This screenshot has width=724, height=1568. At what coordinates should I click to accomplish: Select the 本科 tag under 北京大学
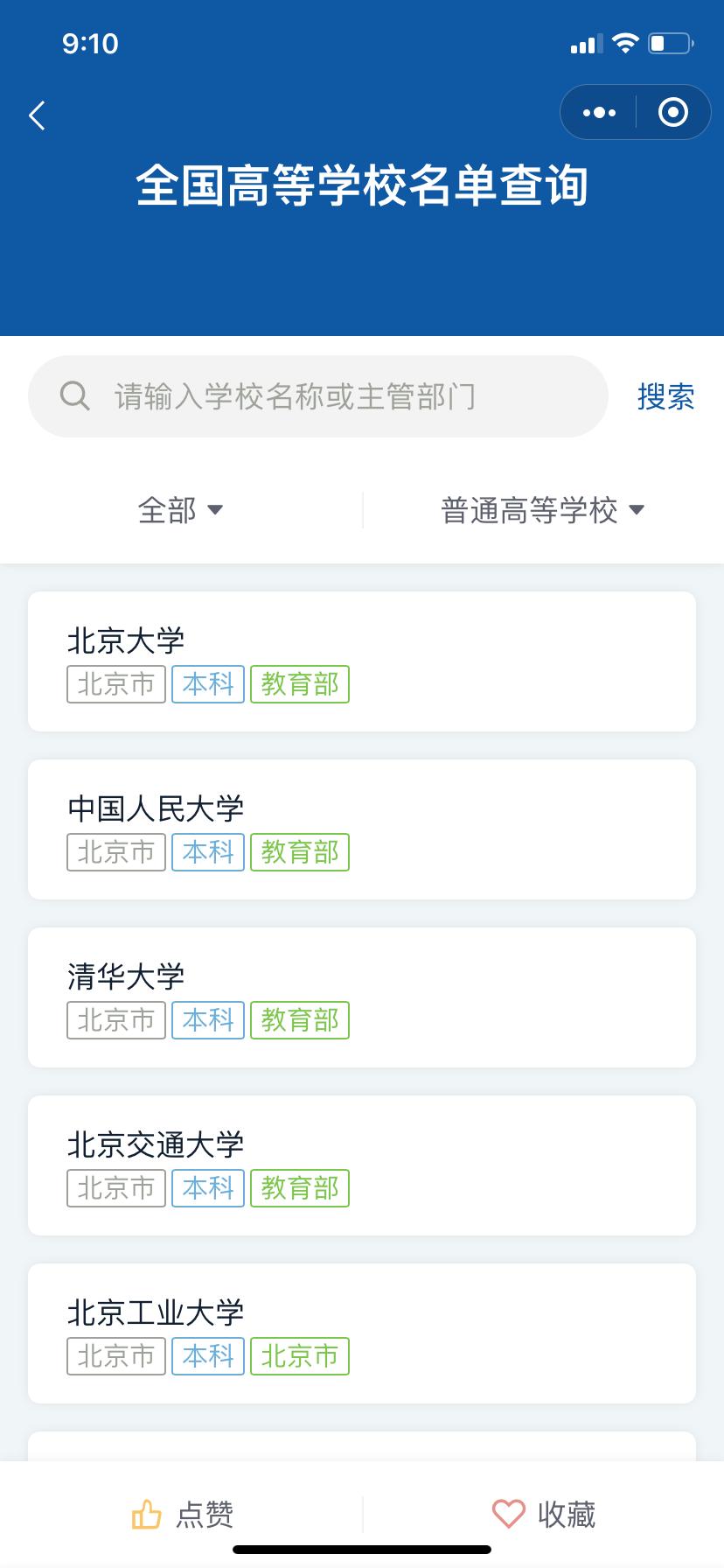coord(207,685)
